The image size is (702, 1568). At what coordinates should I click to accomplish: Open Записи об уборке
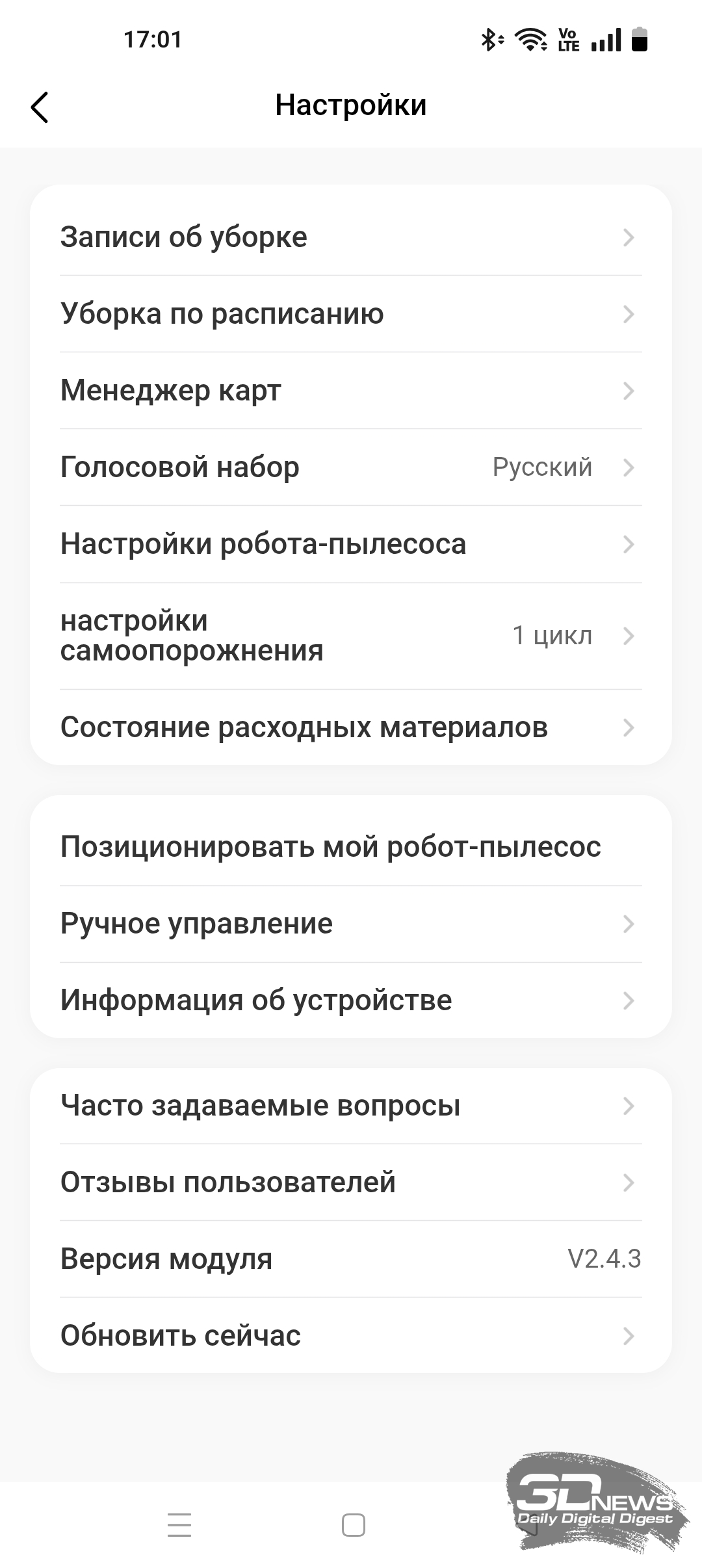pyautogui.click(x=351, y=237)
